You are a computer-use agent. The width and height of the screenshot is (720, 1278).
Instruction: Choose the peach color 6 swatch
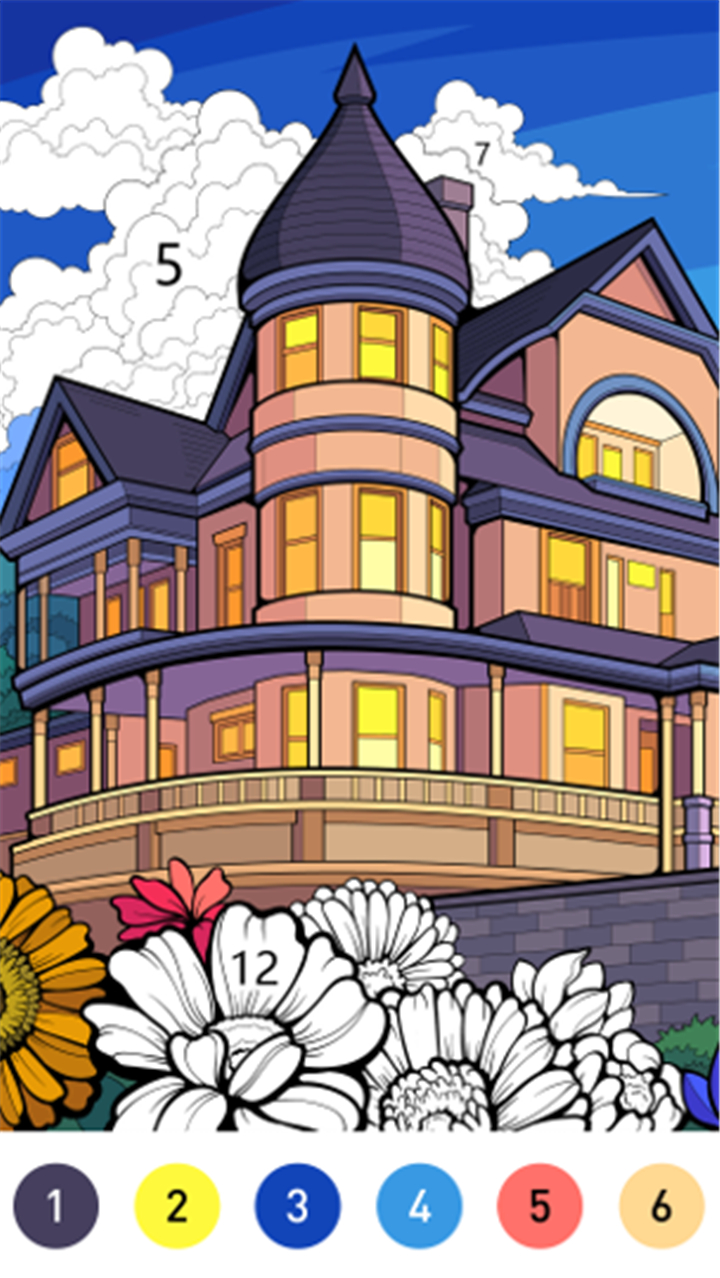point(661,1206)
